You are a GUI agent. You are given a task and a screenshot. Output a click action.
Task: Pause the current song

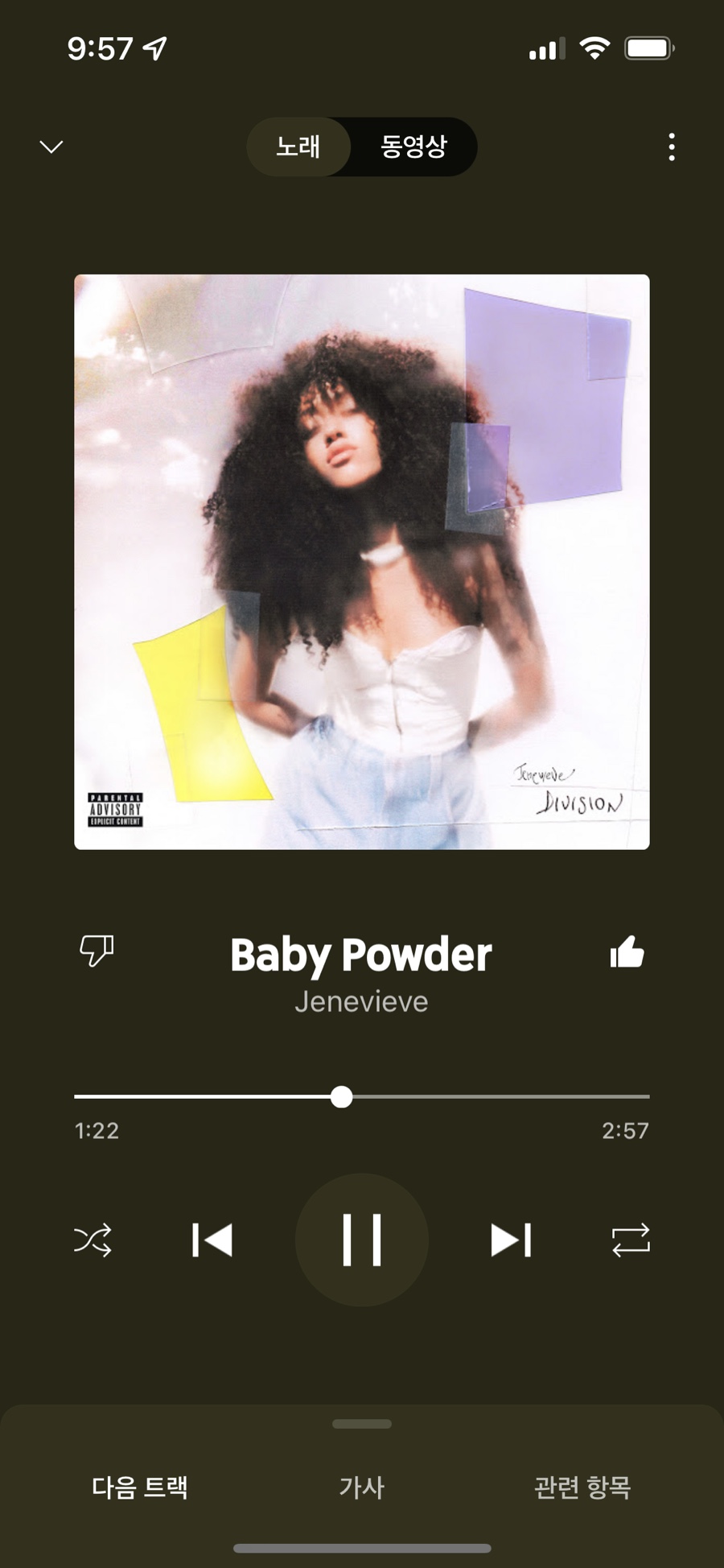pos(362,1240)
